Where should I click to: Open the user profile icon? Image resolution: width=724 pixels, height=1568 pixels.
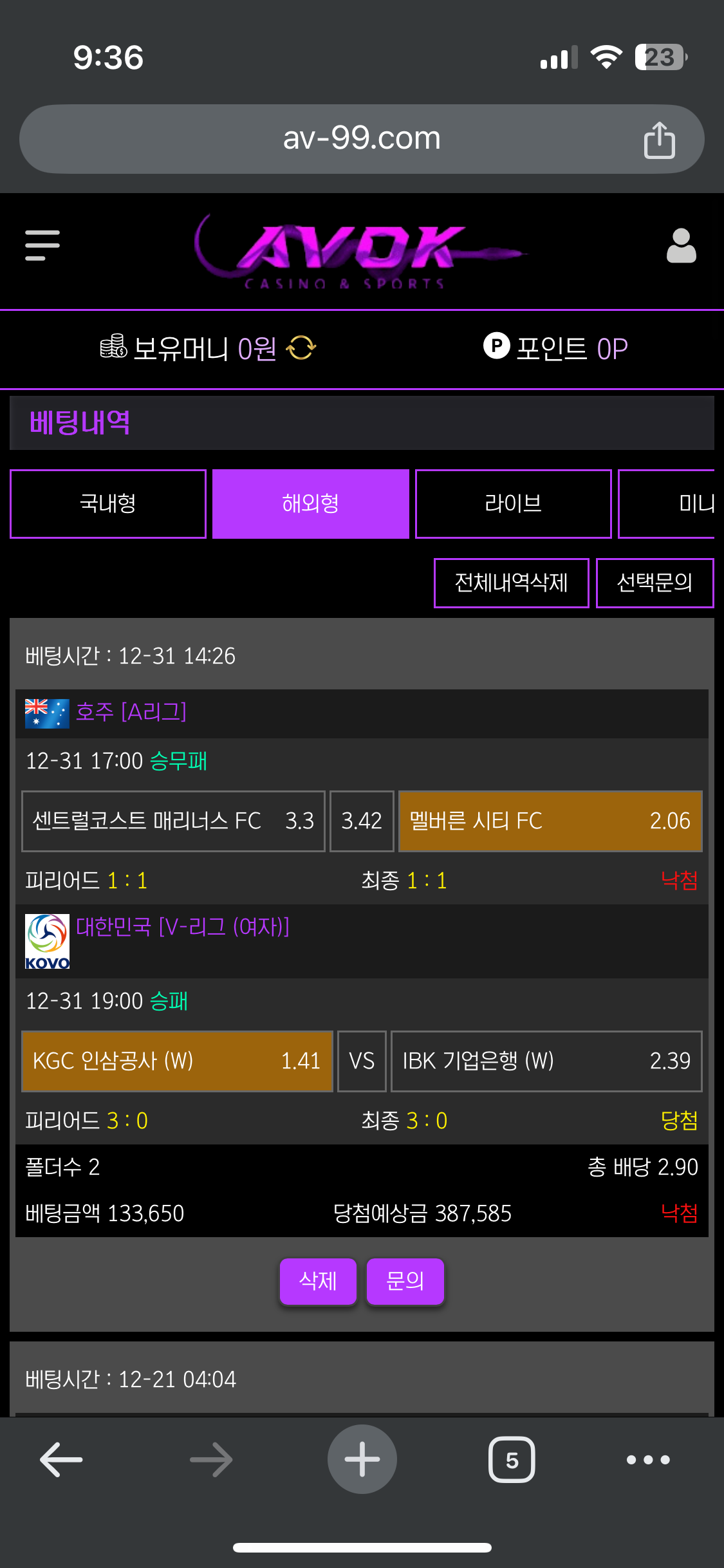click(x=681, y=246)
